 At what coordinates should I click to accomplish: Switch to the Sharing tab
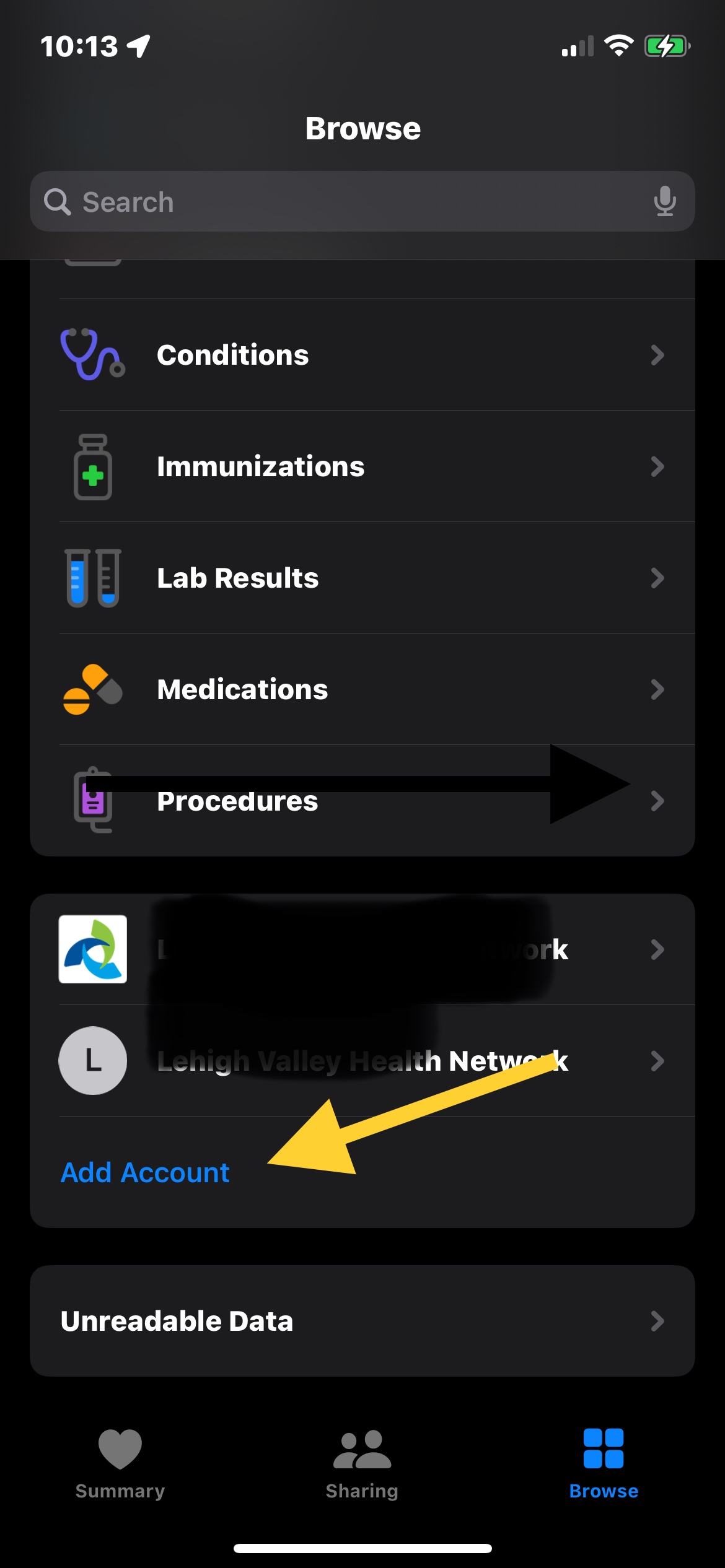point(362,1465)
